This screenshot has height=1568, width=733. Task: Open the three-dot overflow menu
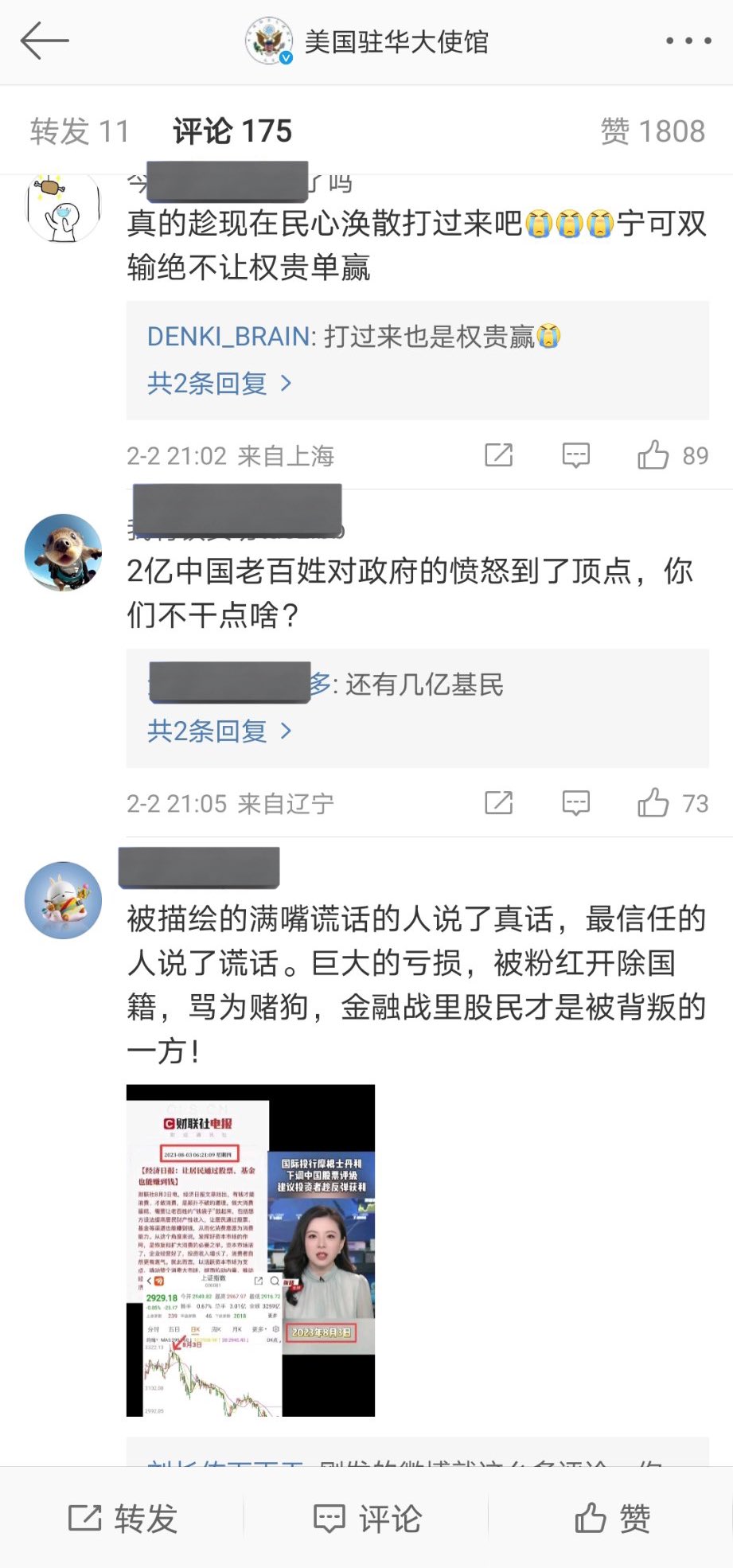(688, 41)
